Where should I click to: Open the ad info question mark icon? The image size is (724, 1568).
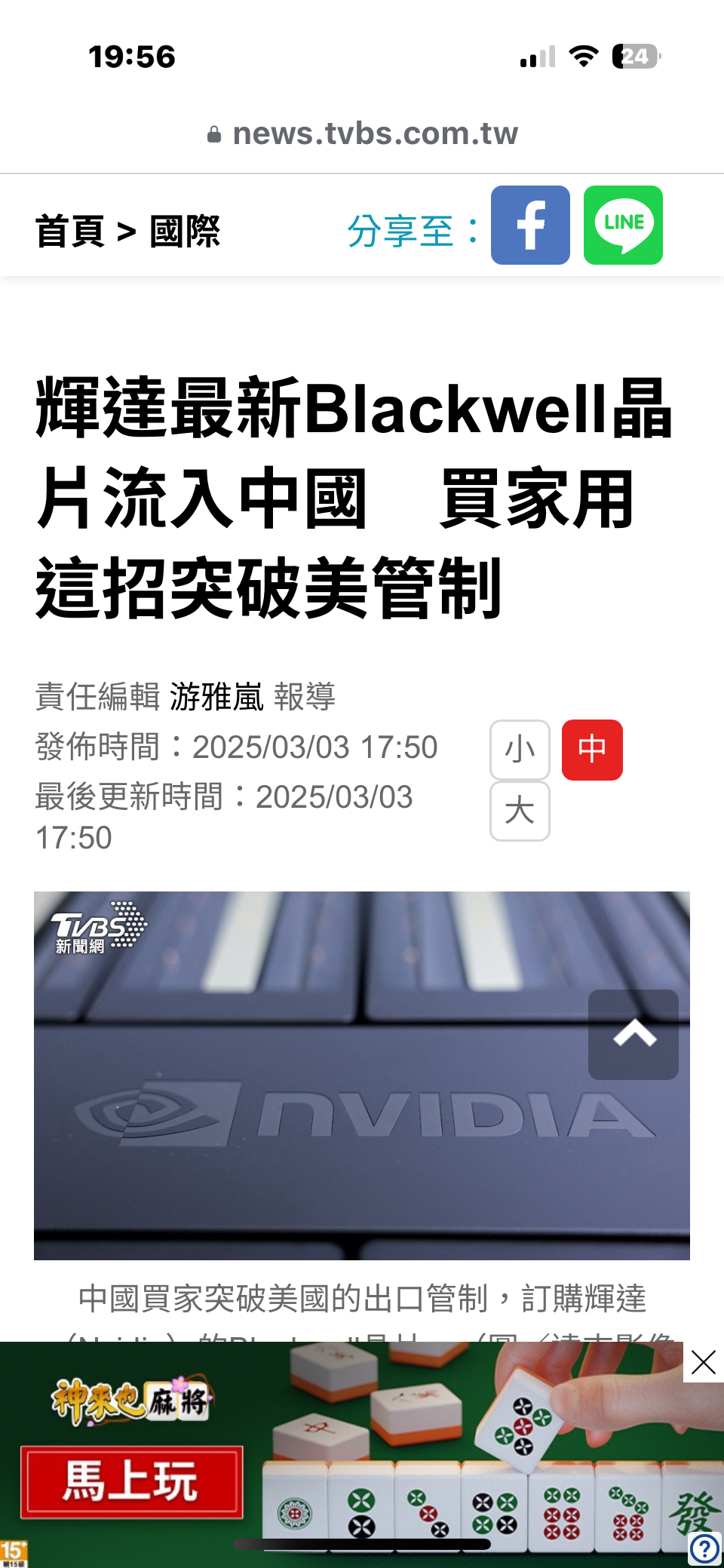[x=704, y=1550]
